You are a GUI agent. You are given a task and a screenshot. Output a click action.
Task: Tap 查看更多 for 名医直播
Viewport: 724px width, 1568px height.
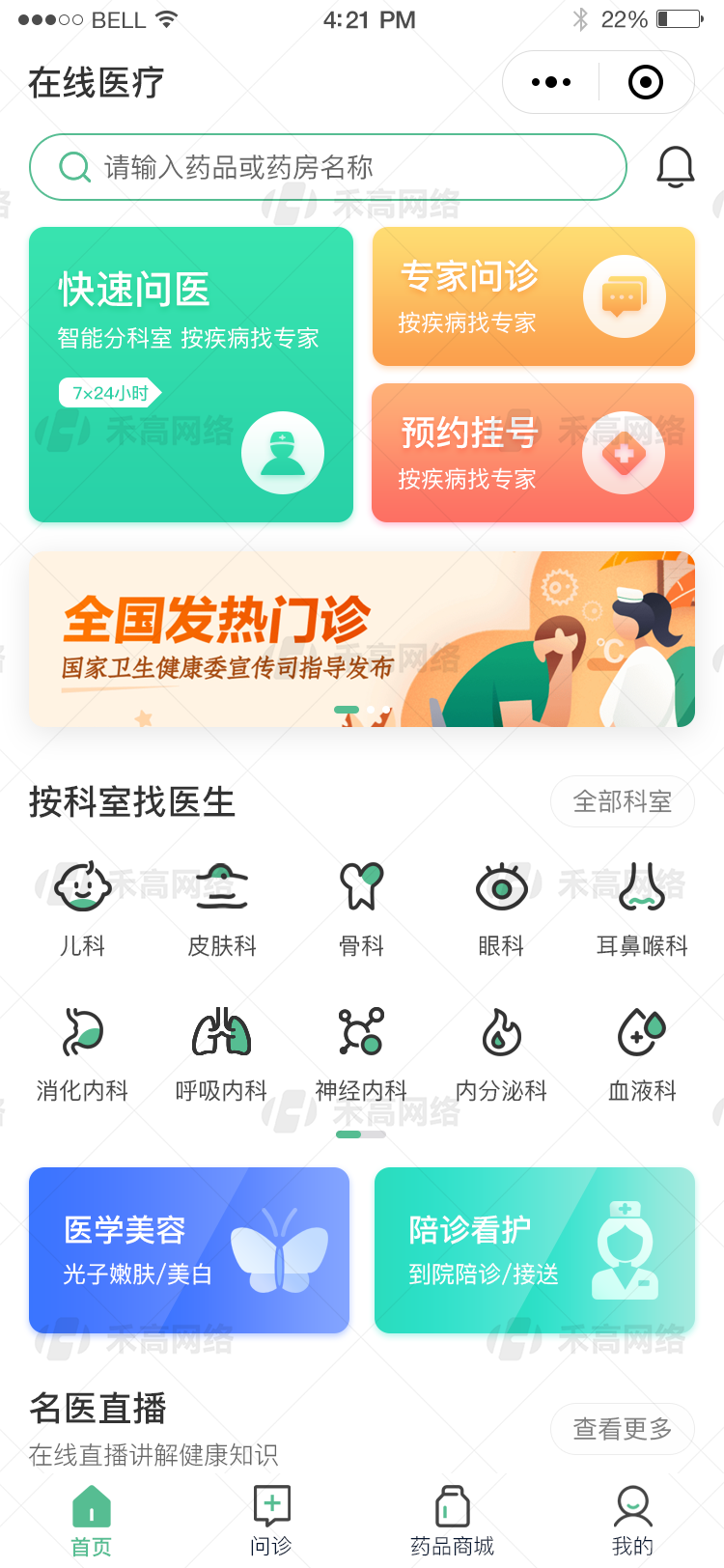(622, 1428)
